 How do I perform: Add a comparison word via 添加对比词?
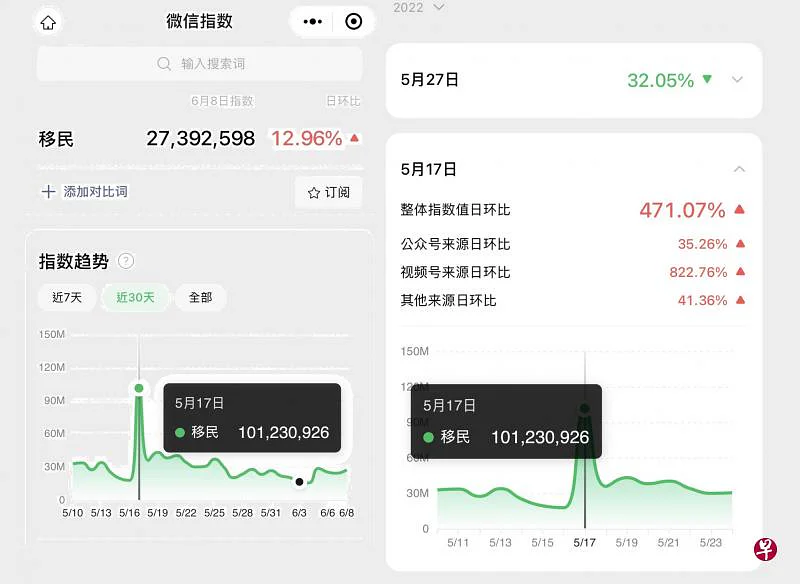(85, 192)
